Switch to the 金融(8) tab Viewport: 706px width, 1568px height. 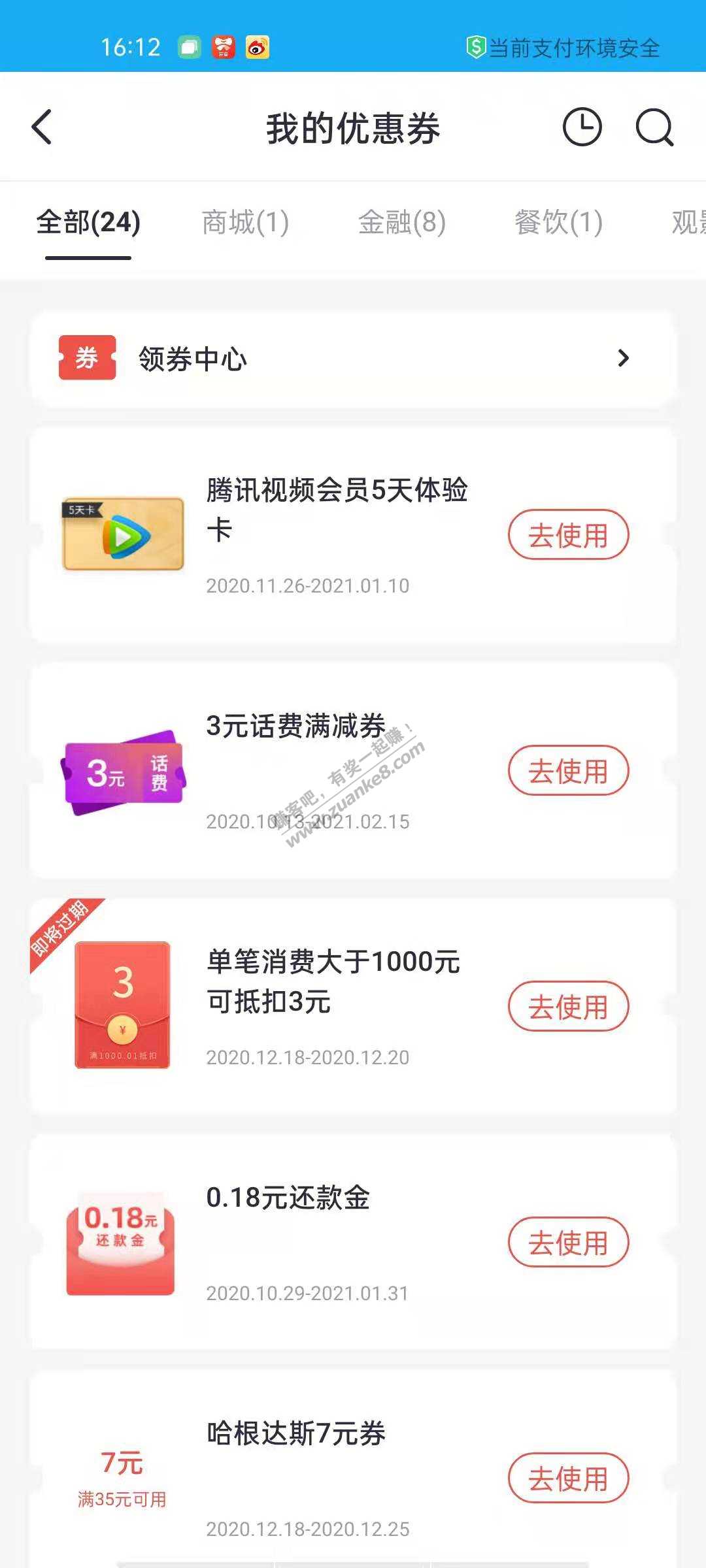[402, 223]
